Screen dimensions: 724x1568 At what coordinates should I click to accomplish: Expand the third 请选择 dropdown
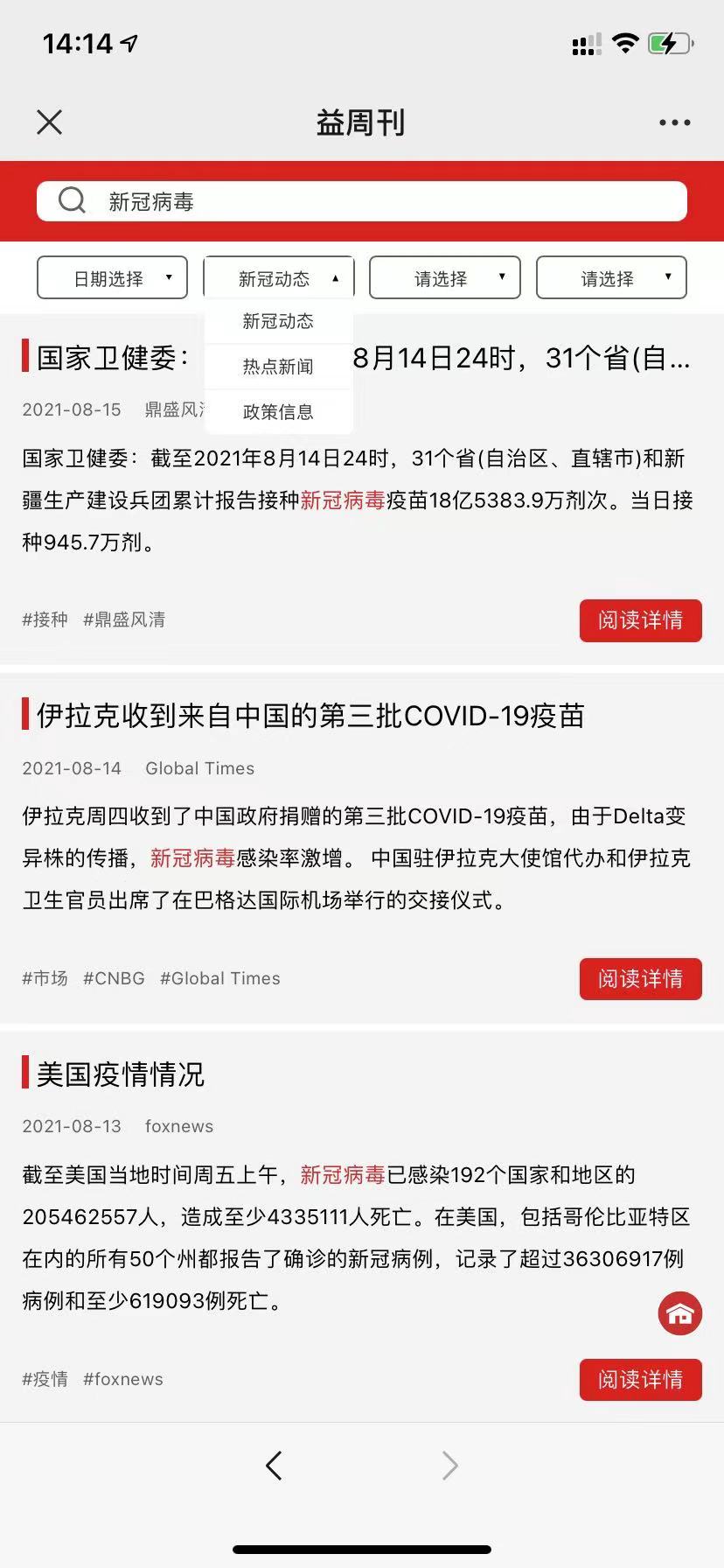pyautogui.click(x=444, y=278)
